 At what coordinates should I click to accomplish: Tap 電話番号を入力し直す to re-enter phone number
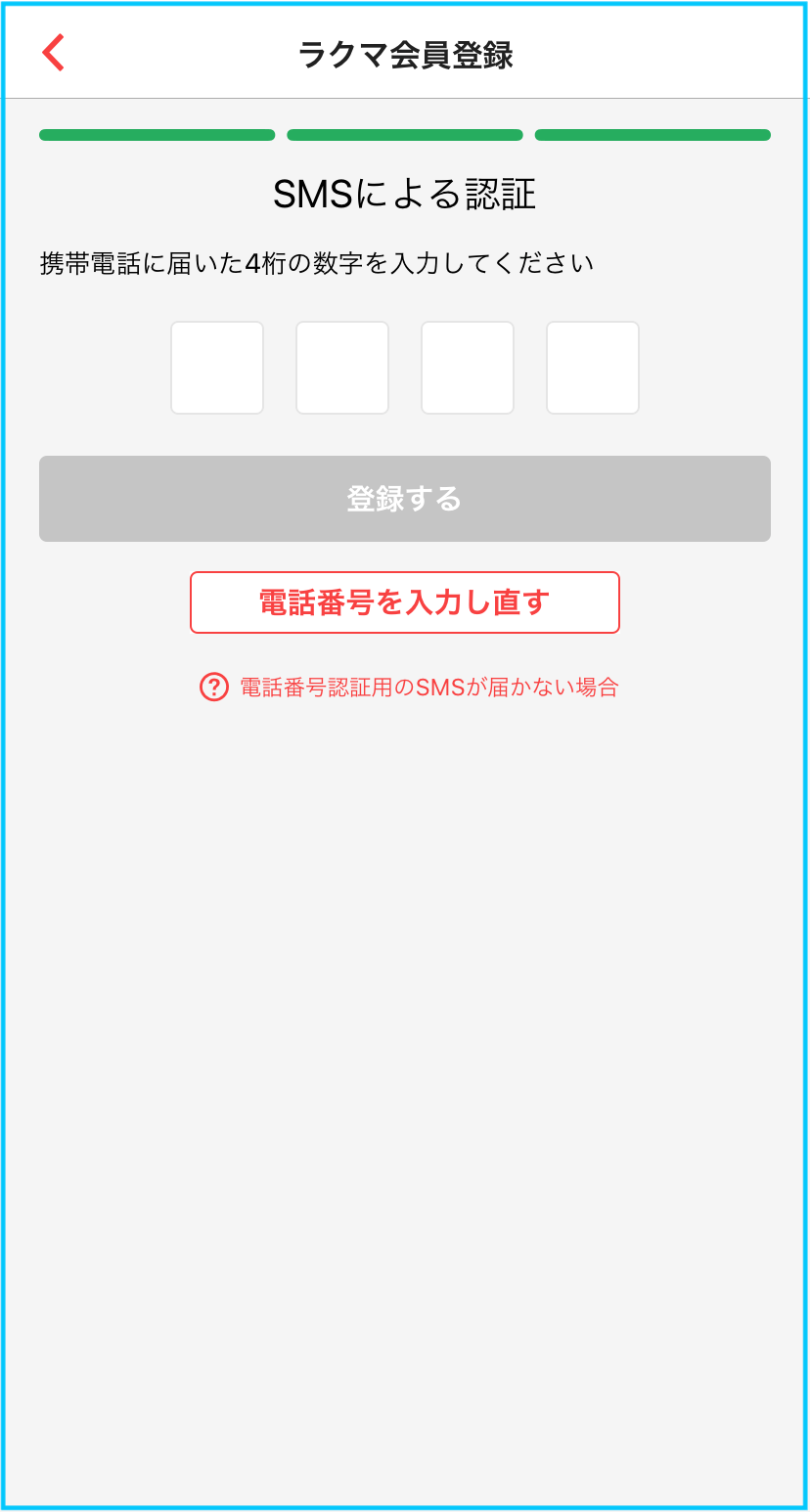(405, 602)
